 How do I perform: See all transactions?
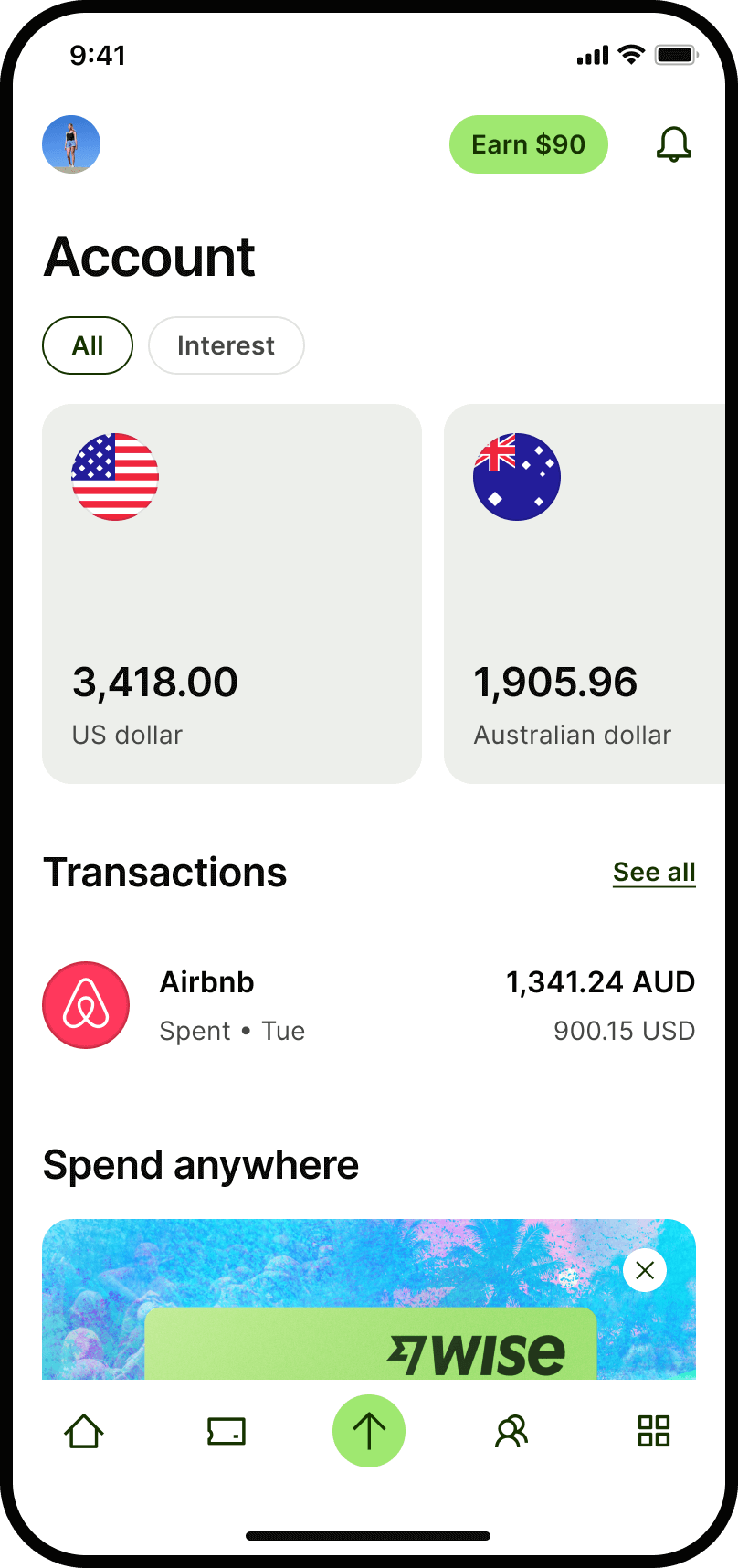(654, 873)
